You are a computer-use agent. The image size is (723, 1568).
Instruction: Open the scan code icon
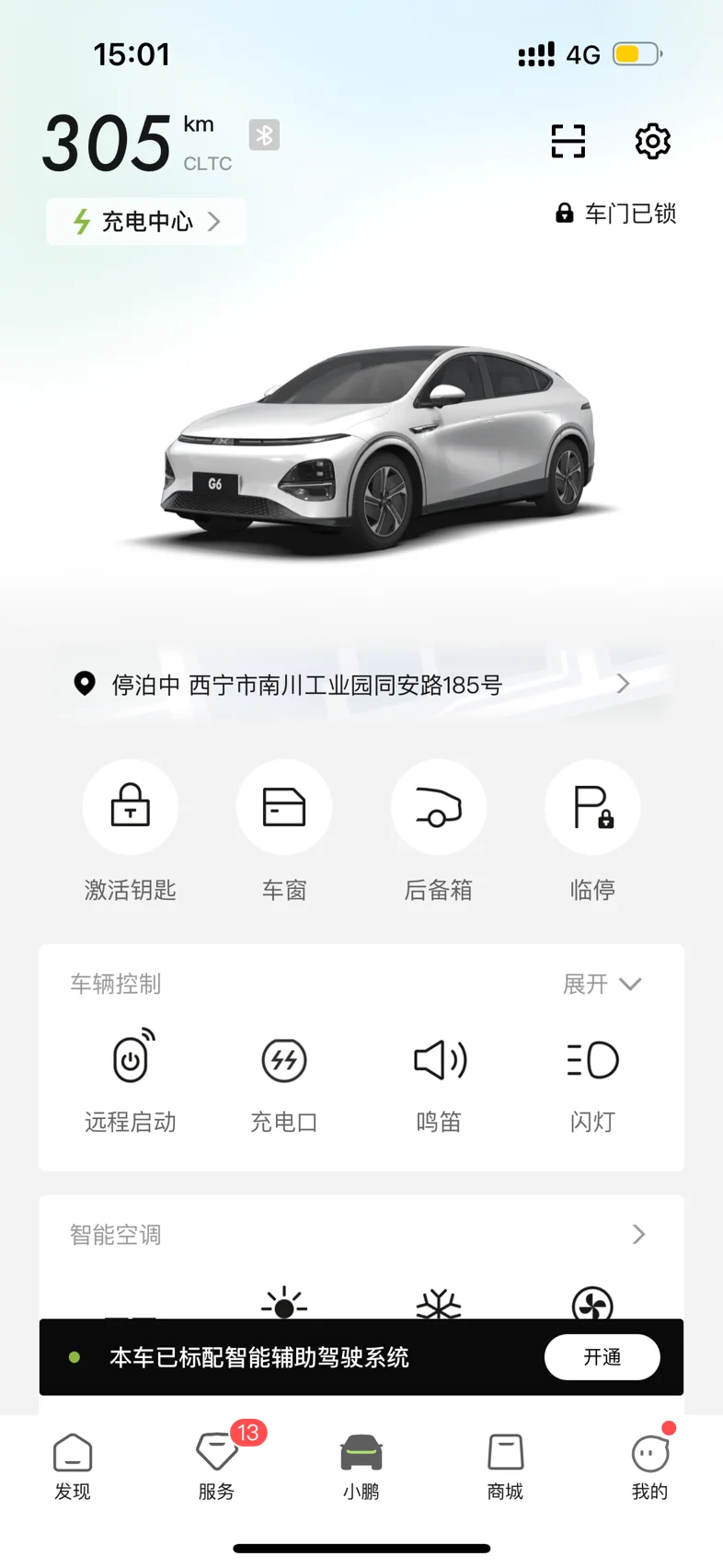tap(568, 141)
